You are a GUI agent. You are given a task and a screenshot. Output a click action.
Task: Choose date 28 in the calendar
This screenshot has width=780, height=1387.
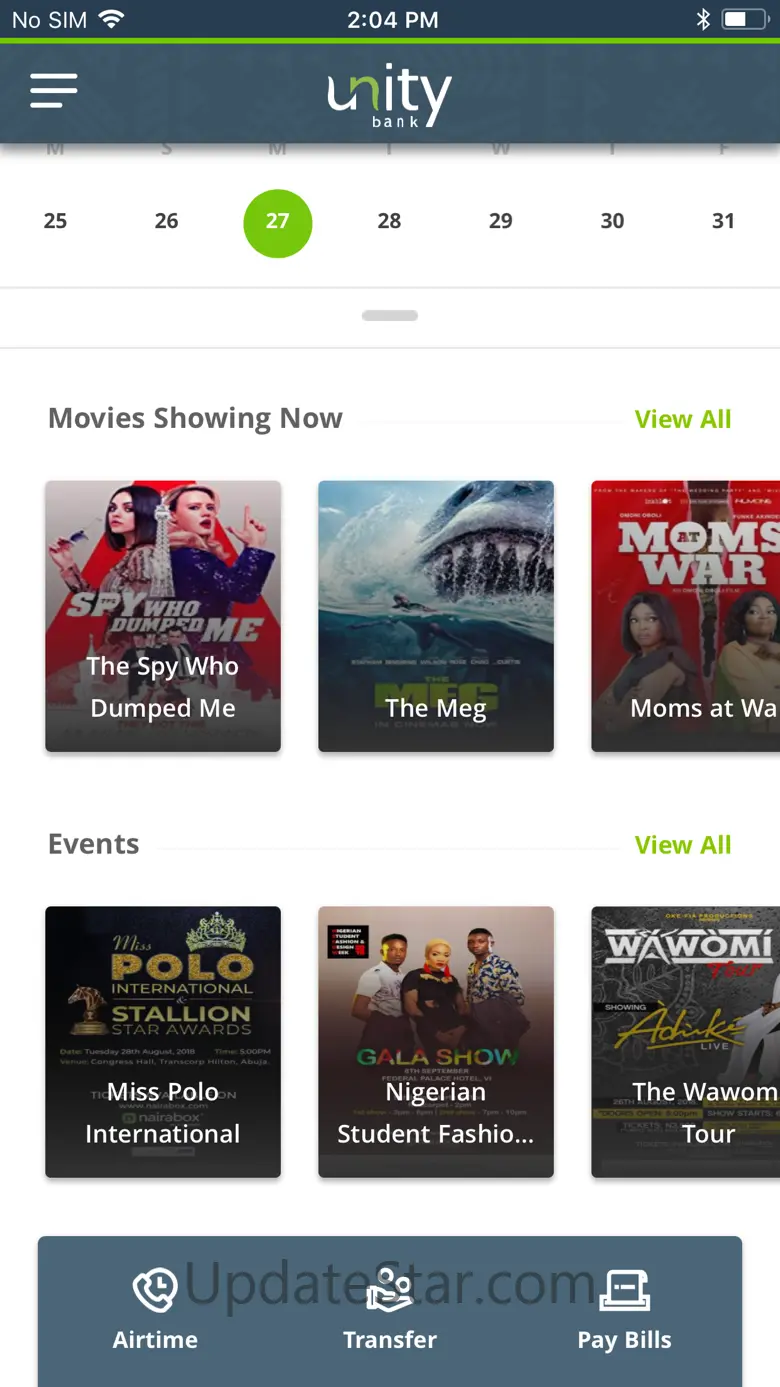[389, 221]
